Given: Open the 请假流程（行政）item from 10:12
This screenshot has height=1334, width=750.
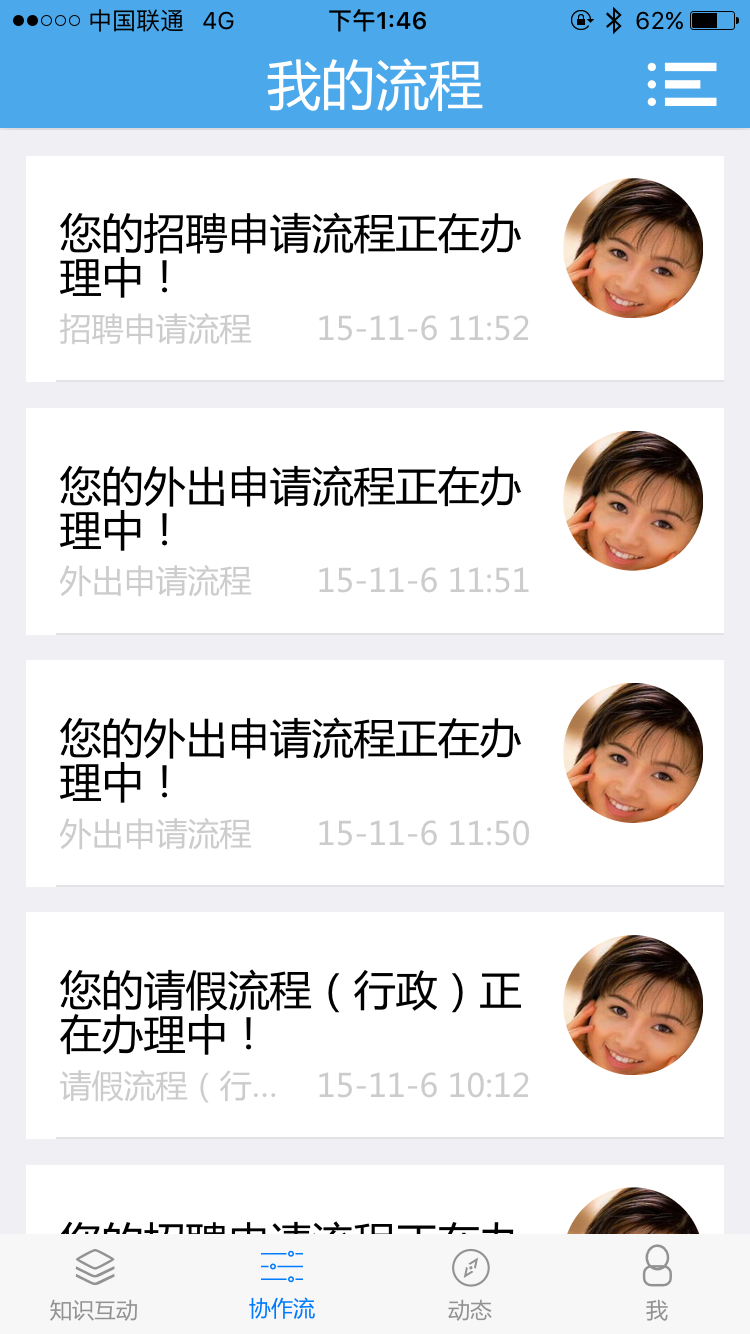Looking at the screenshot, I should click(x=374, y=1024).
